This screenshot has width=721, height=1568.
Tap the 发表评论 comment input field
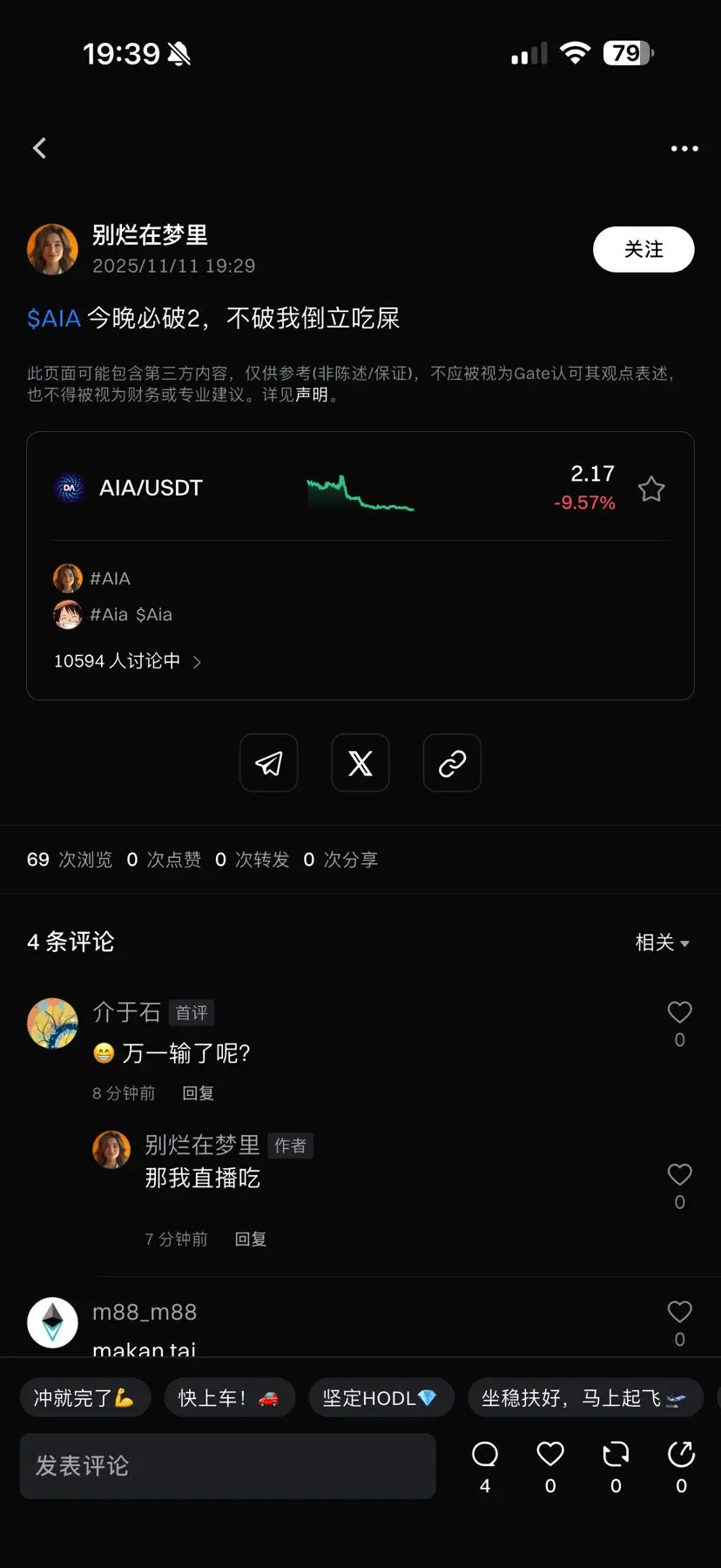[227, 1466]
